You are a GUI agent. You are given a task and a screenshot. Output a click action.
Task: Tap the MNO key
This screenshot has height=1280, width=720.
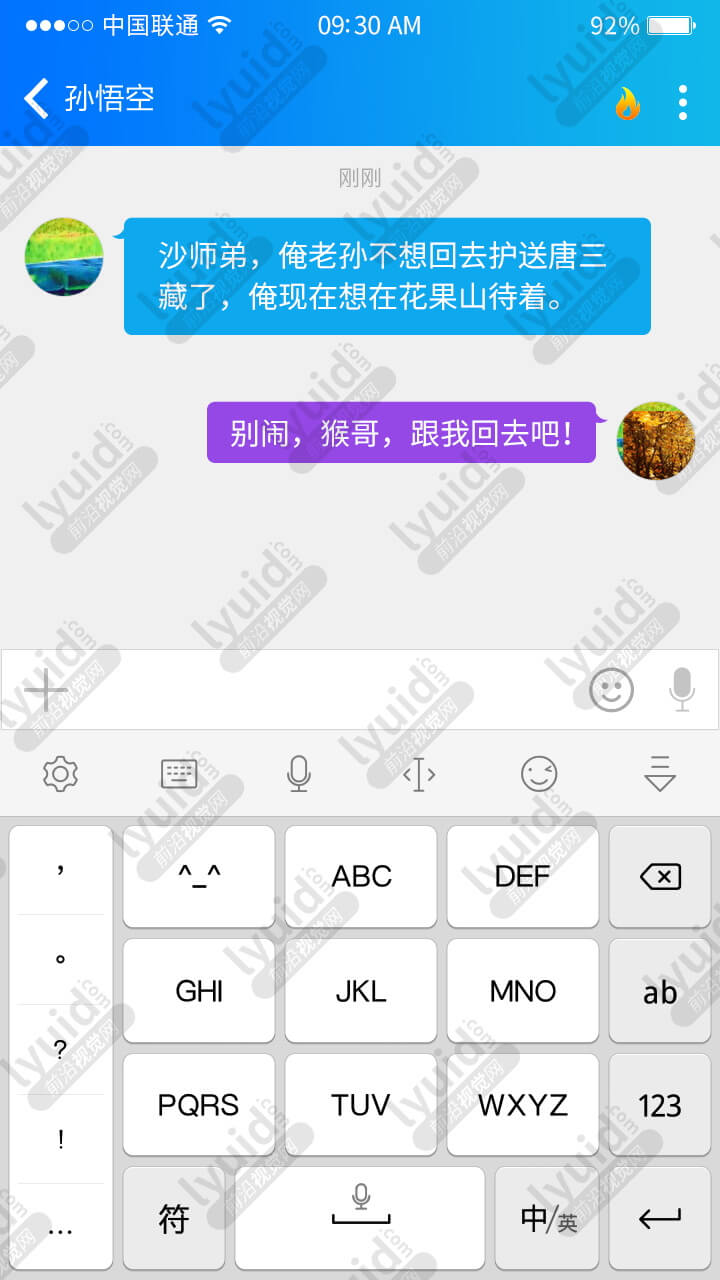[x=523, y=991]
